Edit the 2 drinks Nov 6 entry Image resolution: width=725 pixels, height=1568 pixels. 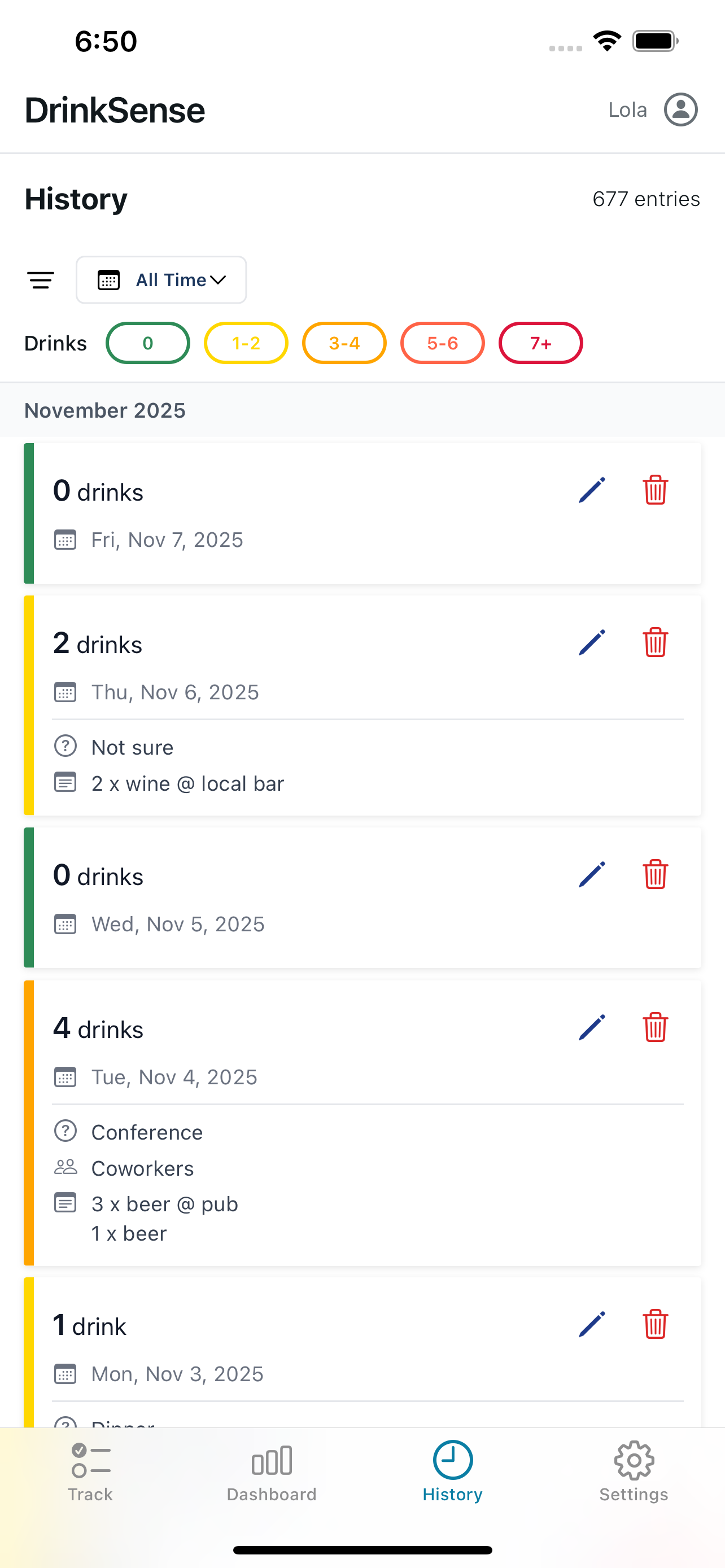pos(591,643)
